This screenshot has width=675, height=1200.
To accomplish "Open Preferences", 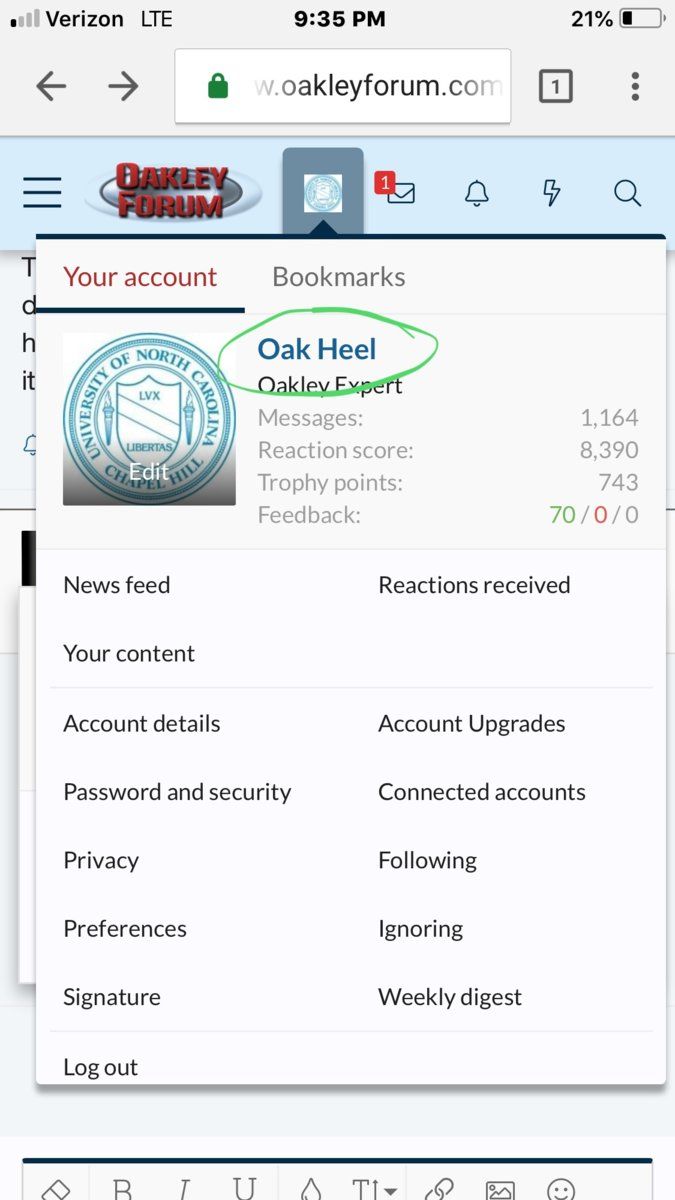I will tap(125, 929).
